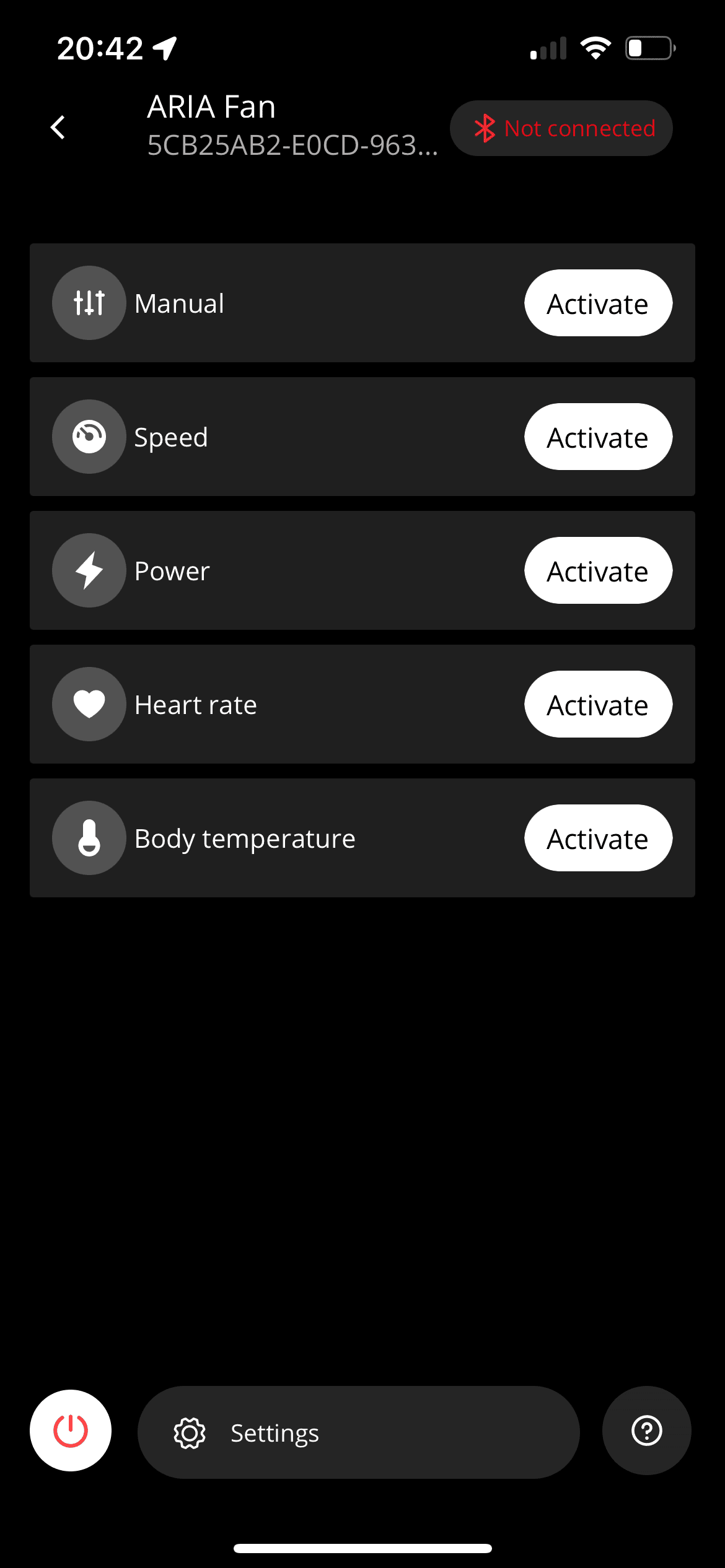The height and width of the screenshot is (1568, 725).
Task: Tap the red Bluetooth icon
Action: (x=485, y=128)
